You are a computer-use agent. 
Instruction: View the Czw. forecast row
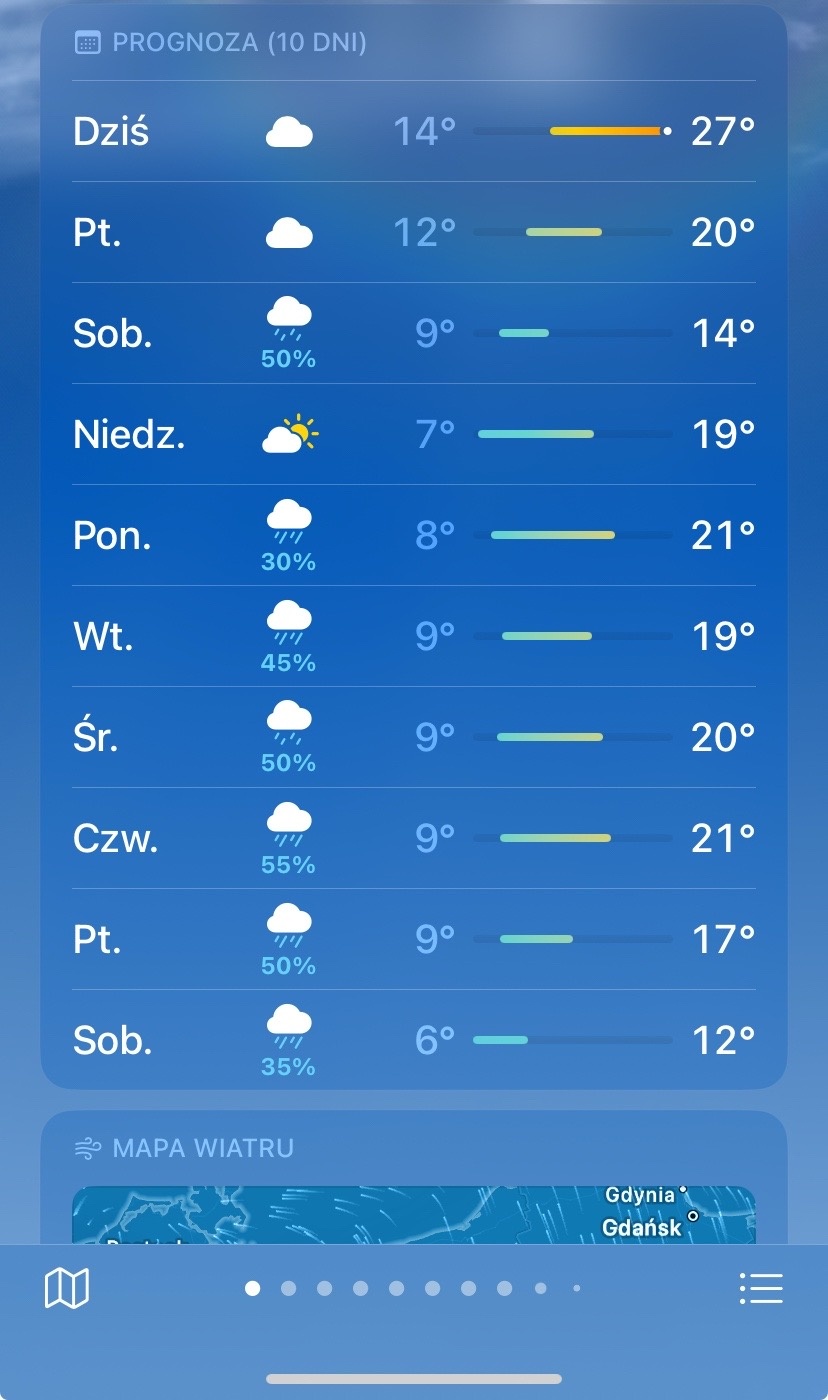[413, 838]
